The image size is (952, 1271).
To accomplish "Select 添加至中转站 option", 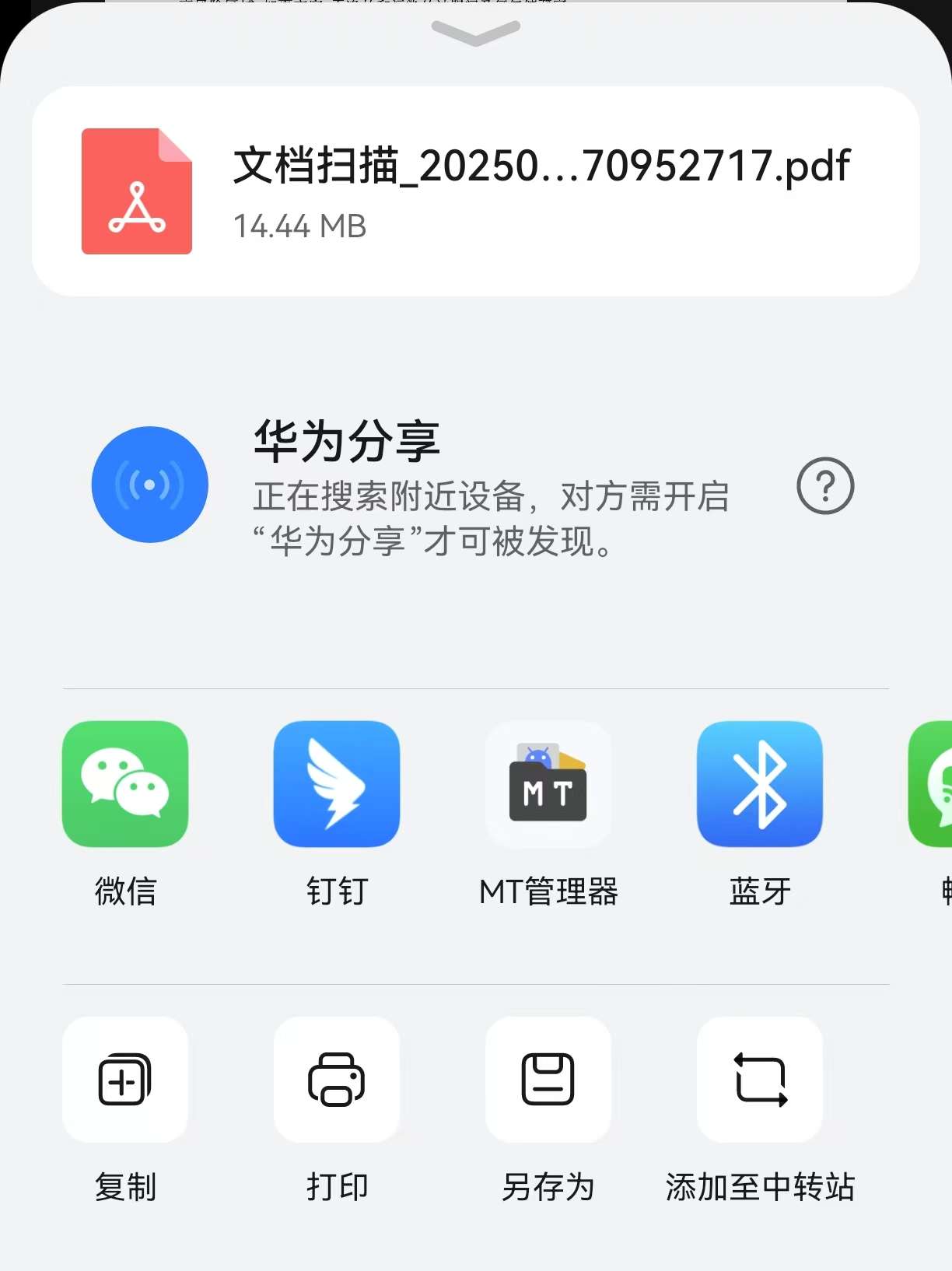I will point(760,1080).
